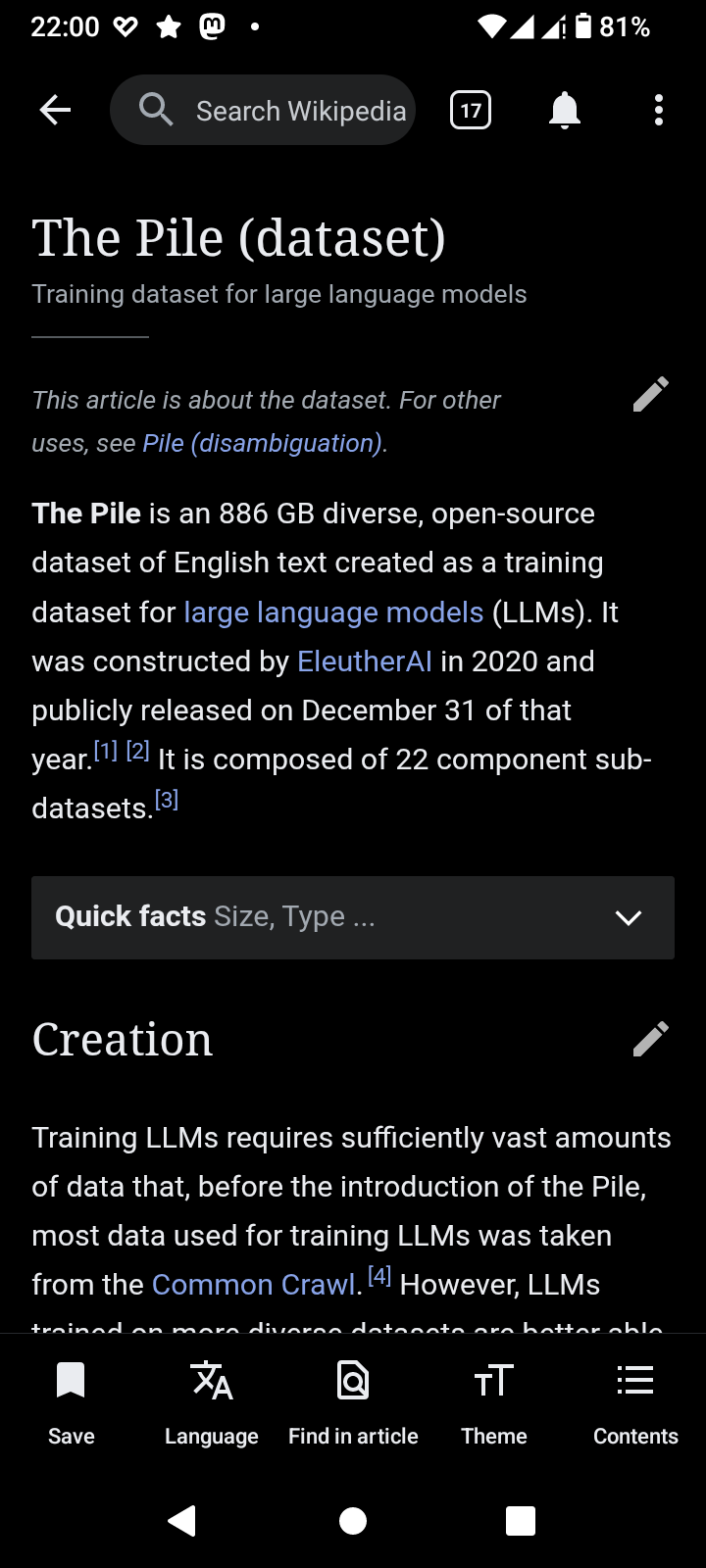Change the article language
This screenshot has width=706, height=1568.
tap(212, 1401)
